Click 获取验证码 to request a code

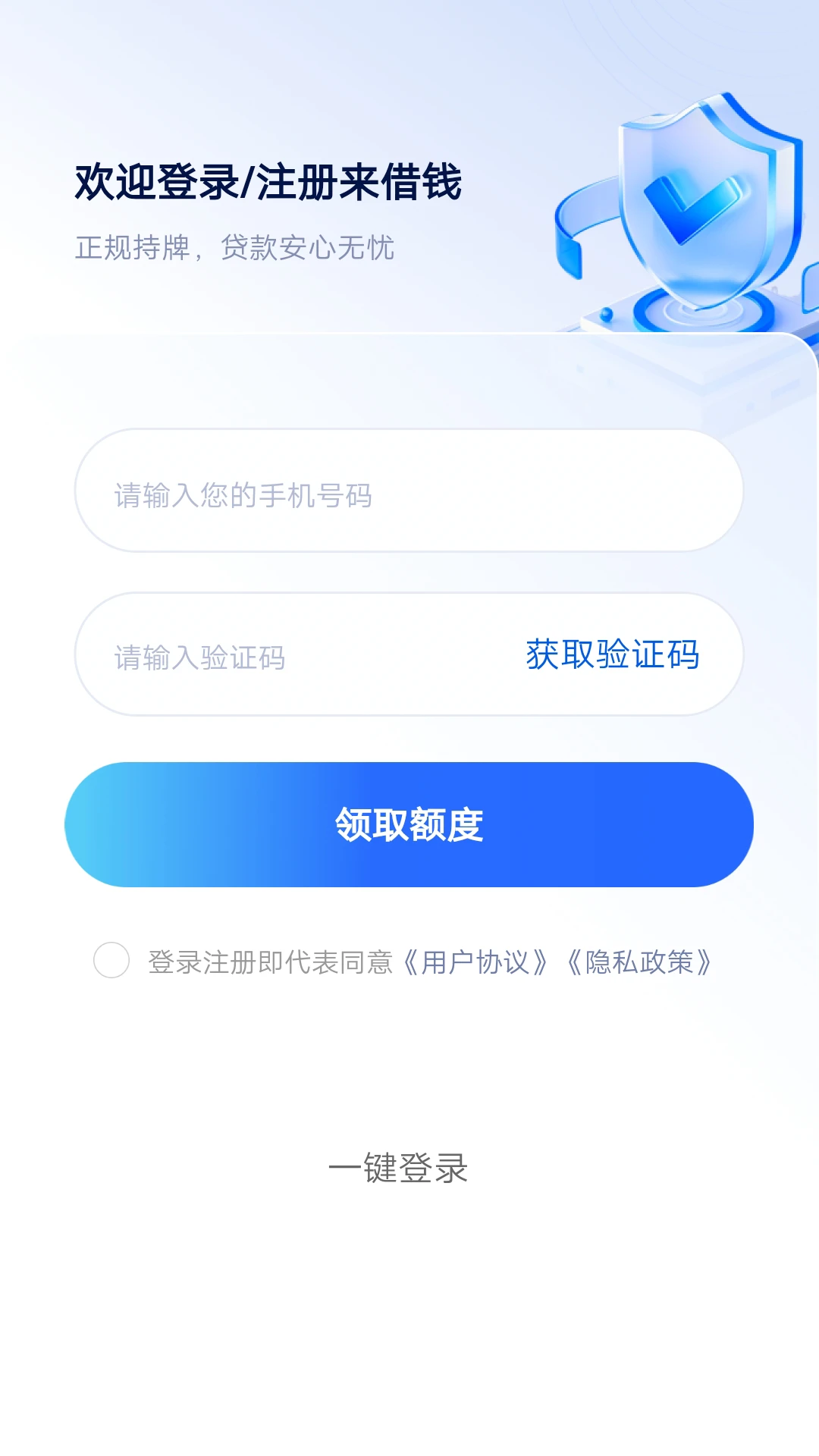(x=610, y=655)
